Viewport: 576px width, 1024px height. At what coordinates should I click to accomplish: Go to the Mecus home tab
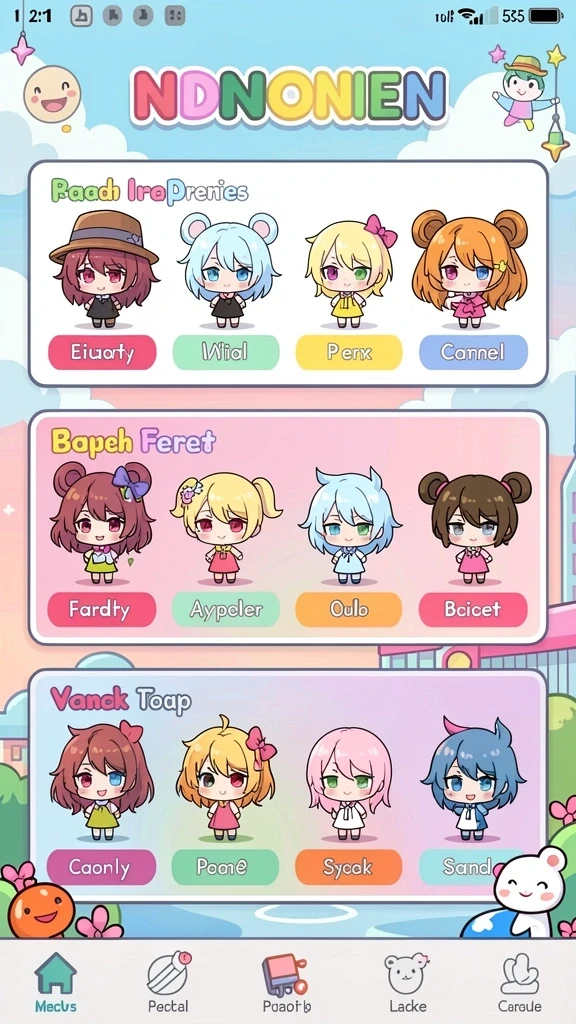(x=56, y=982)
